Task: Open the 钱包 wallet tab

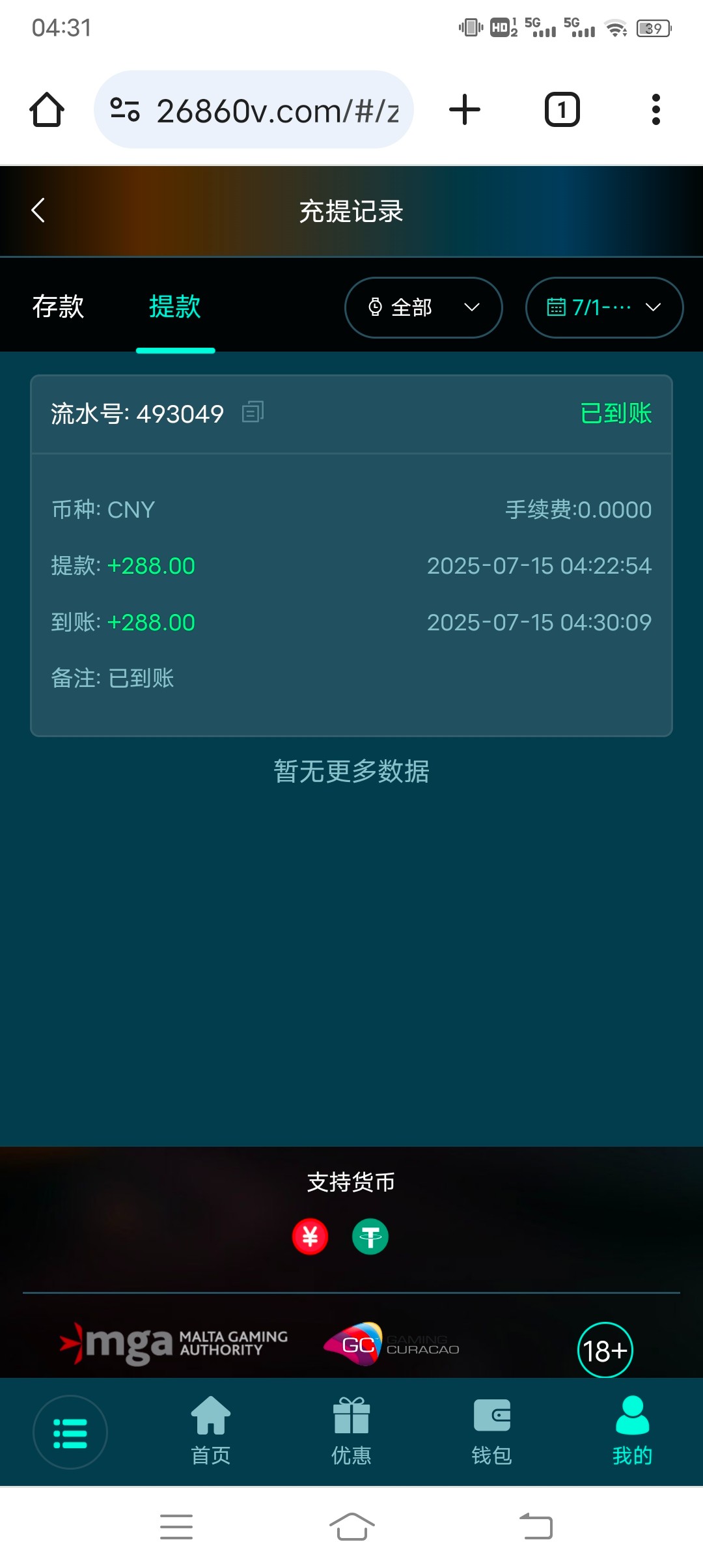Action: click(492, 1431)
